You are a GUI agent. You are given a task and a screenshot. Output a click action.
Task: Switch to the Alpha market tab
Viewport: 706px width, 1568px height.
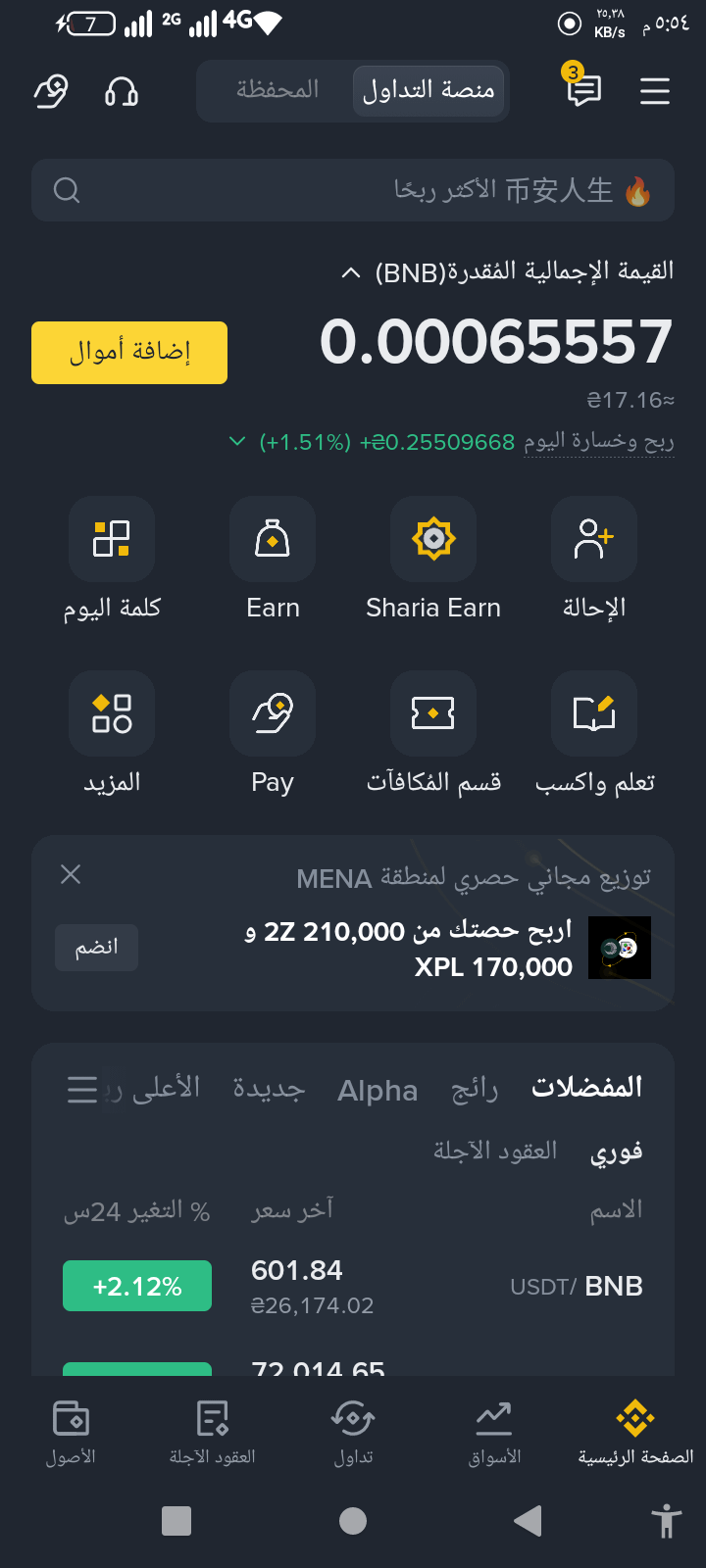[x=378, y=1091]
